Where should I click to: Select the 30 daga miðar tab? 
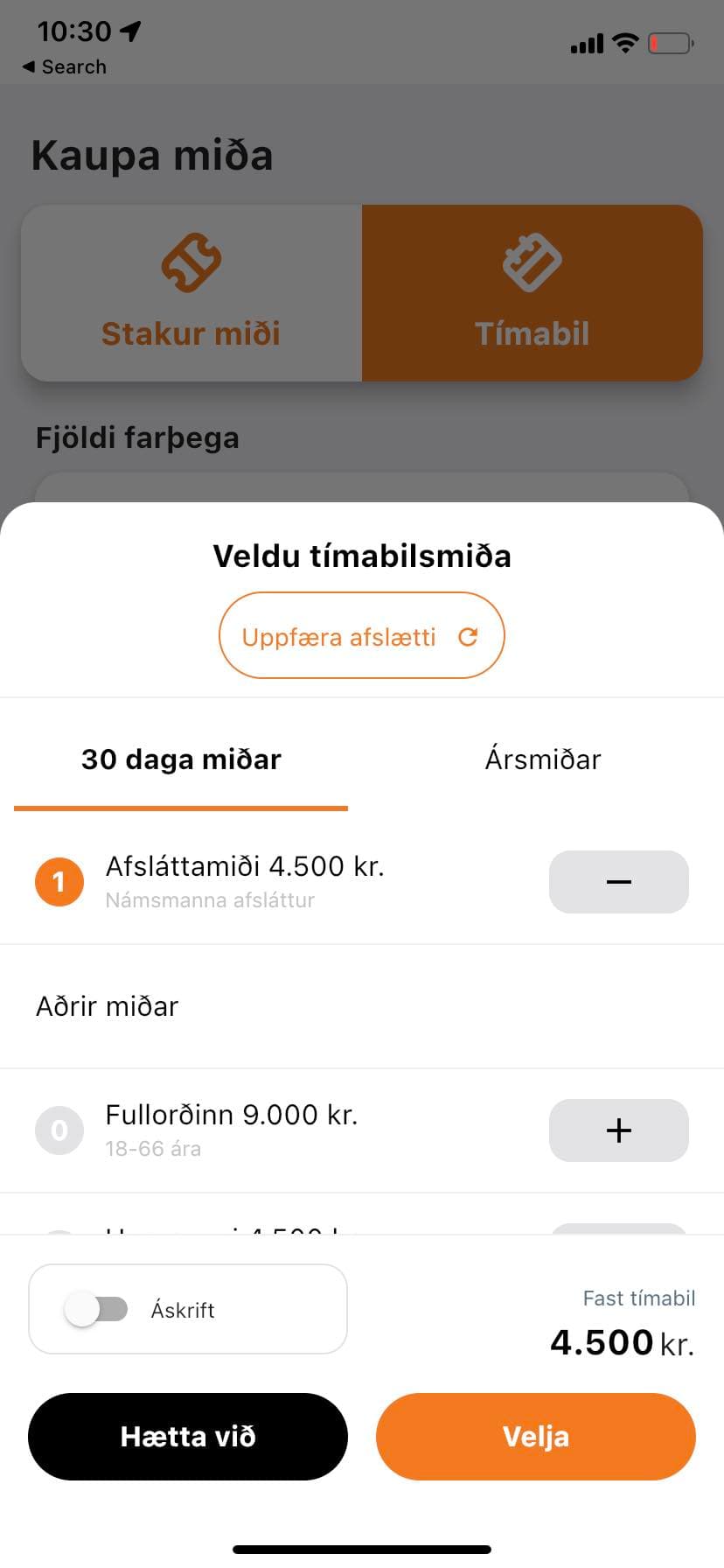click(181, 759)
